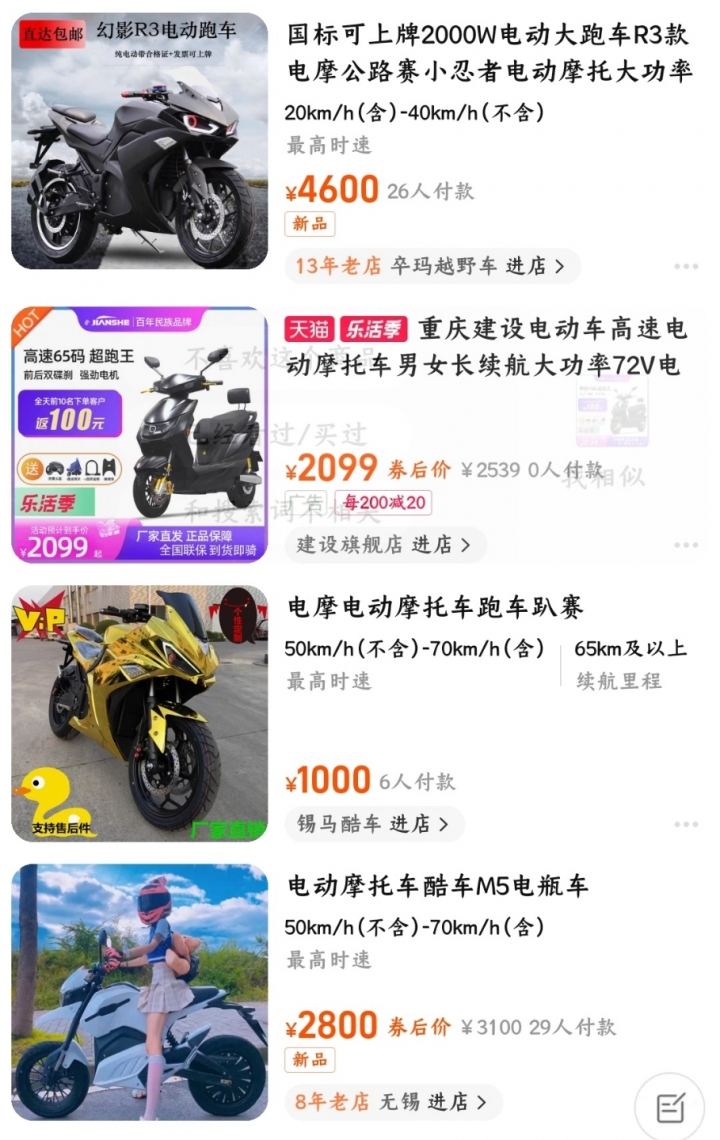Visit 建设旗舰店 store page
Image resolution: width=720 pixels, height=1140 pixels.
385,545
